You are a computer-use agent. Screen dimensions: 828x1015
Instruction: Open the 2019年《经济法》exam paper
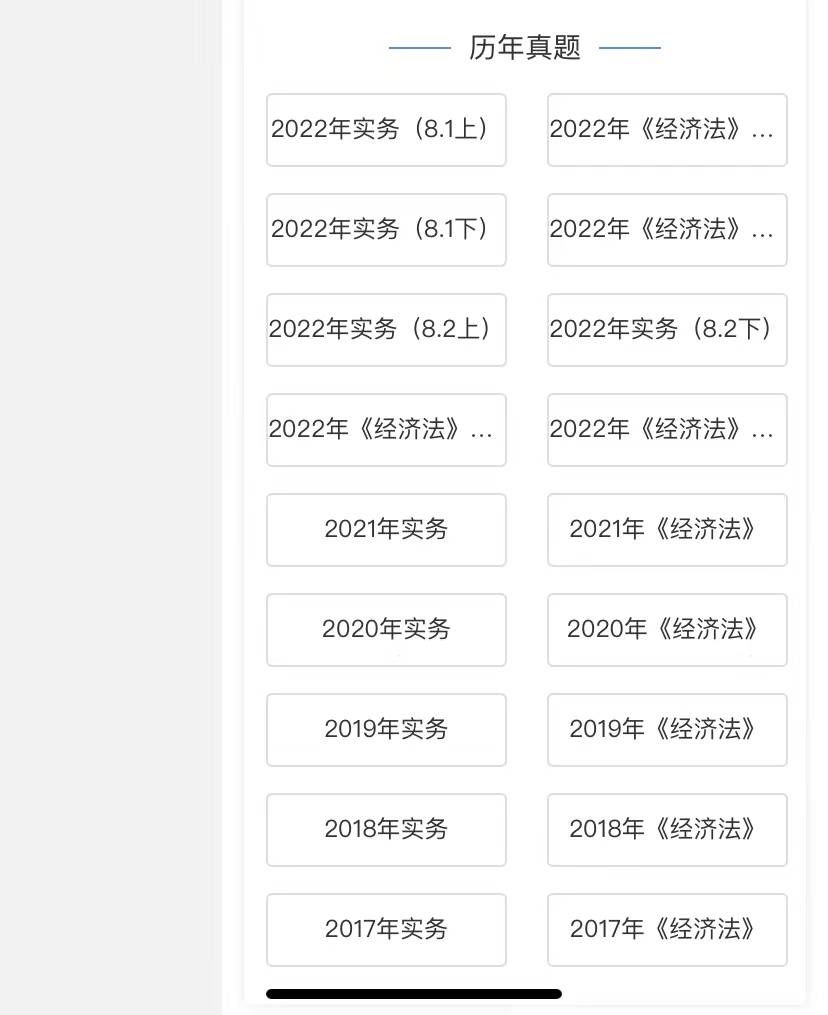point(667,730)
